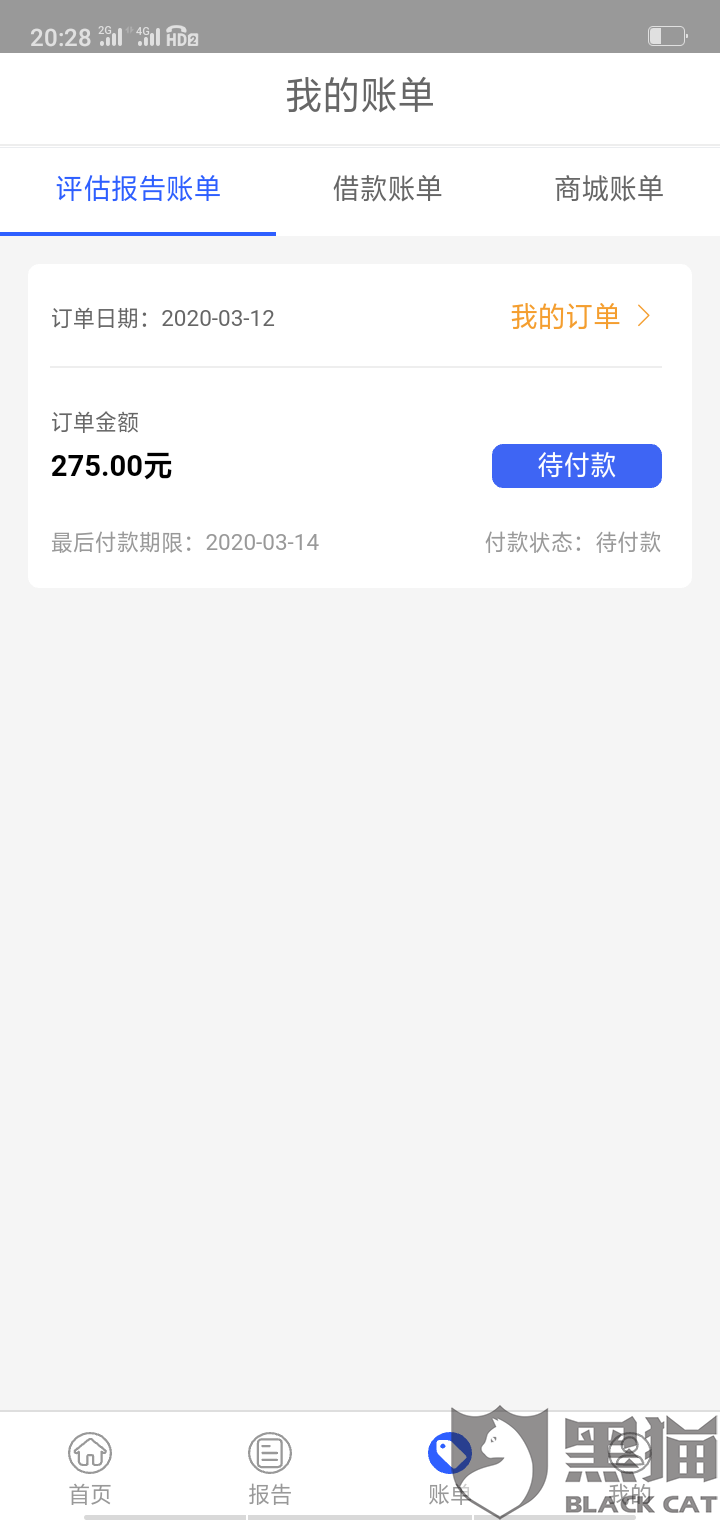Switch to the 商城账单 tab
Screen dimensions: 720x1520
(x=608, y=189)
